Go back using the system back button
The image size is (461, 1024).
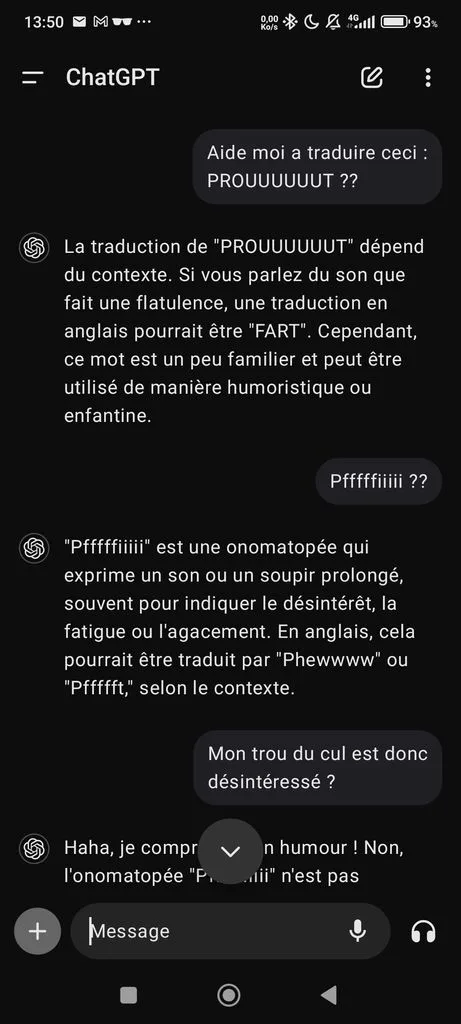pos(328,995)
